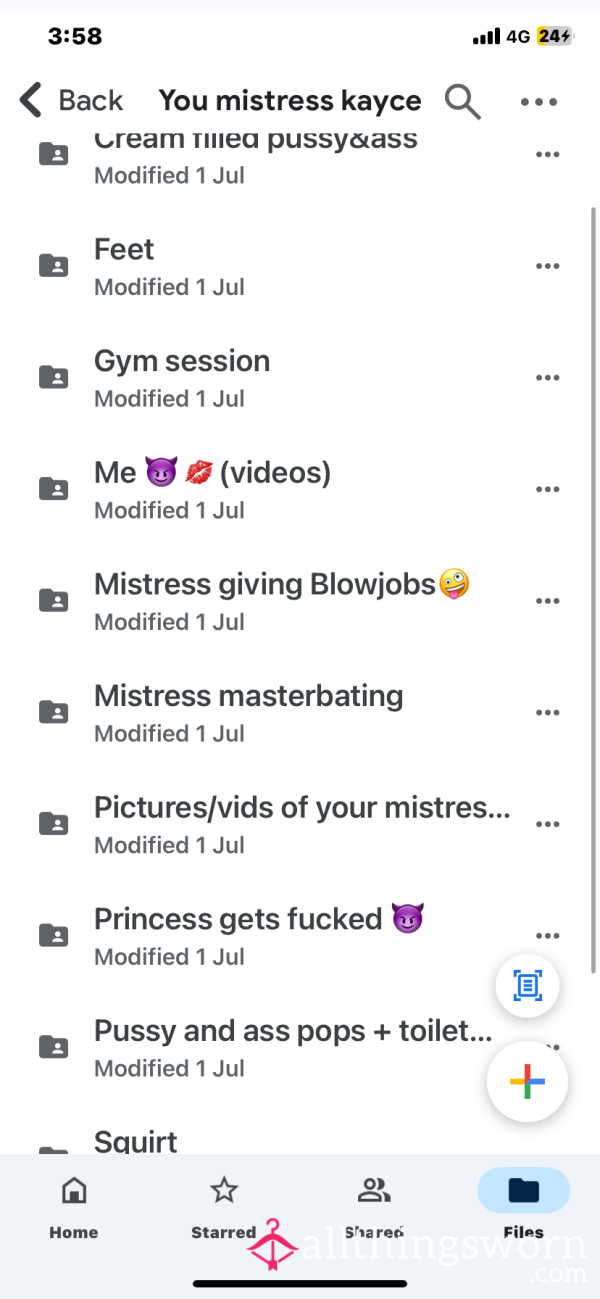Open the search magnifier icon
This screenshot has height=1299, width=600.
coord(462,101)
